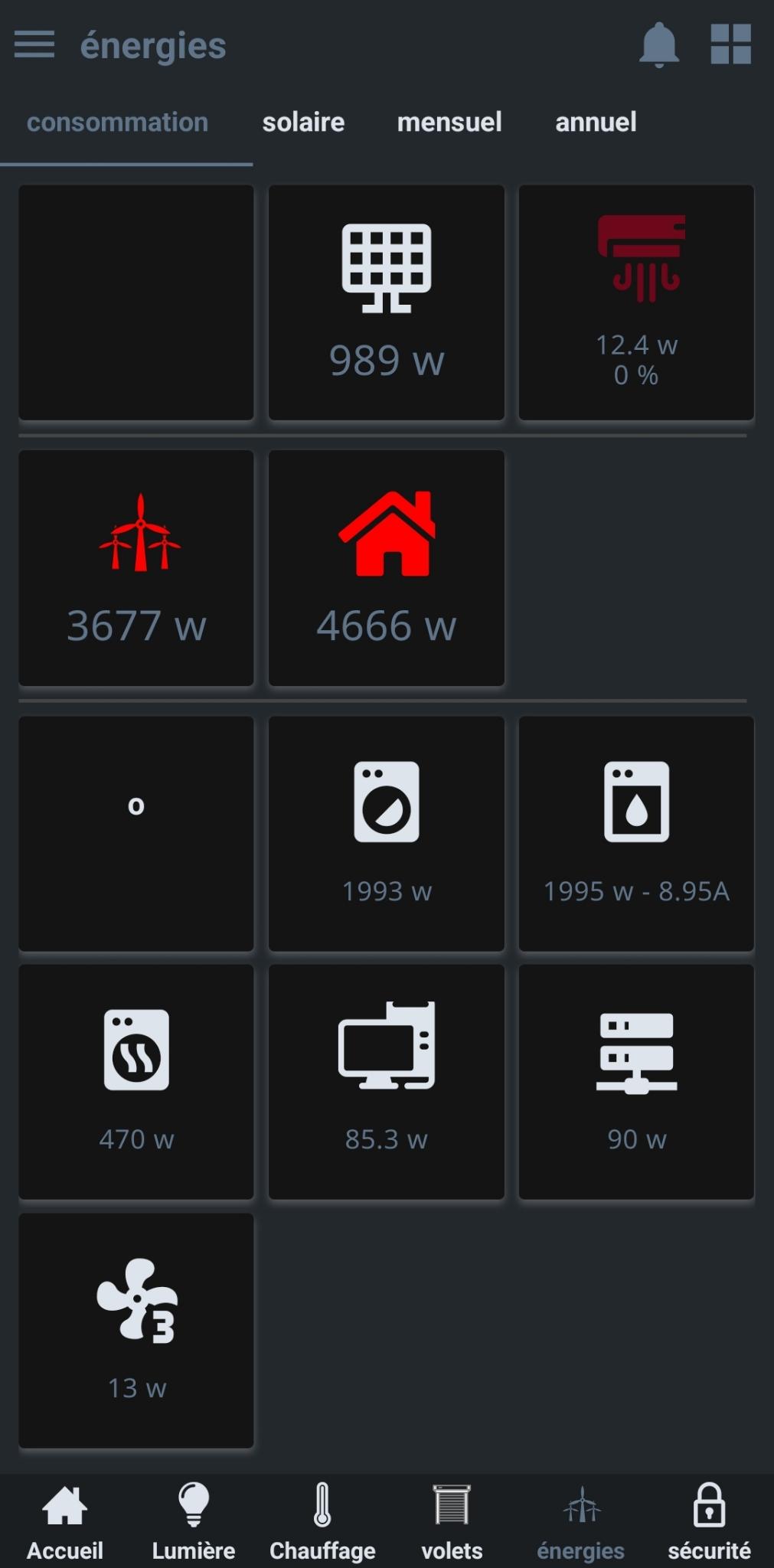Open the fan 13 w tile
The height and width of the screenshot is (1568, 774).
pyautogui.click(x=136, y=1330)
